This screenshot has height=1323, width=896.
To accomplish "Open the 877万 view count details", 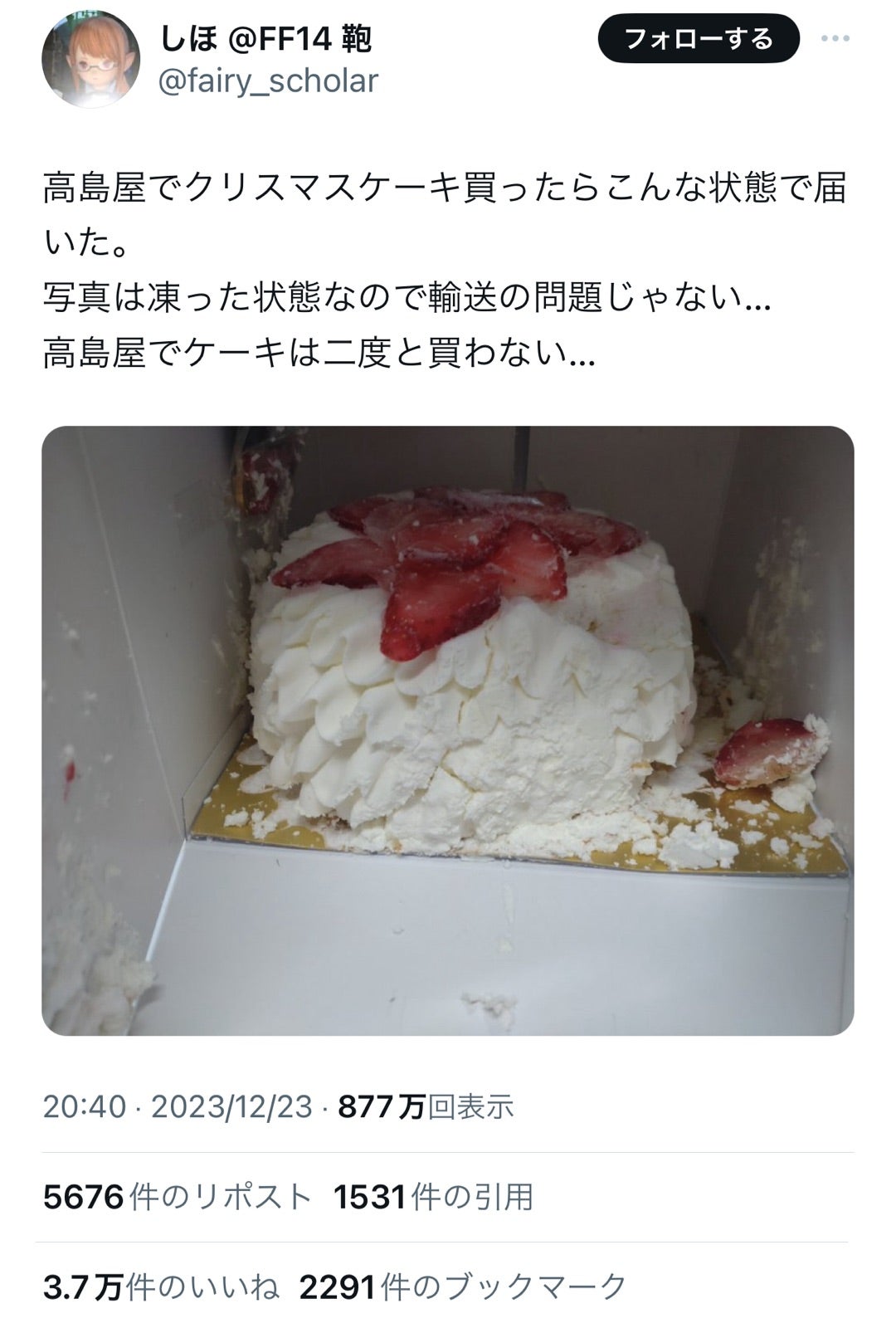I will tap(426, 1106).
